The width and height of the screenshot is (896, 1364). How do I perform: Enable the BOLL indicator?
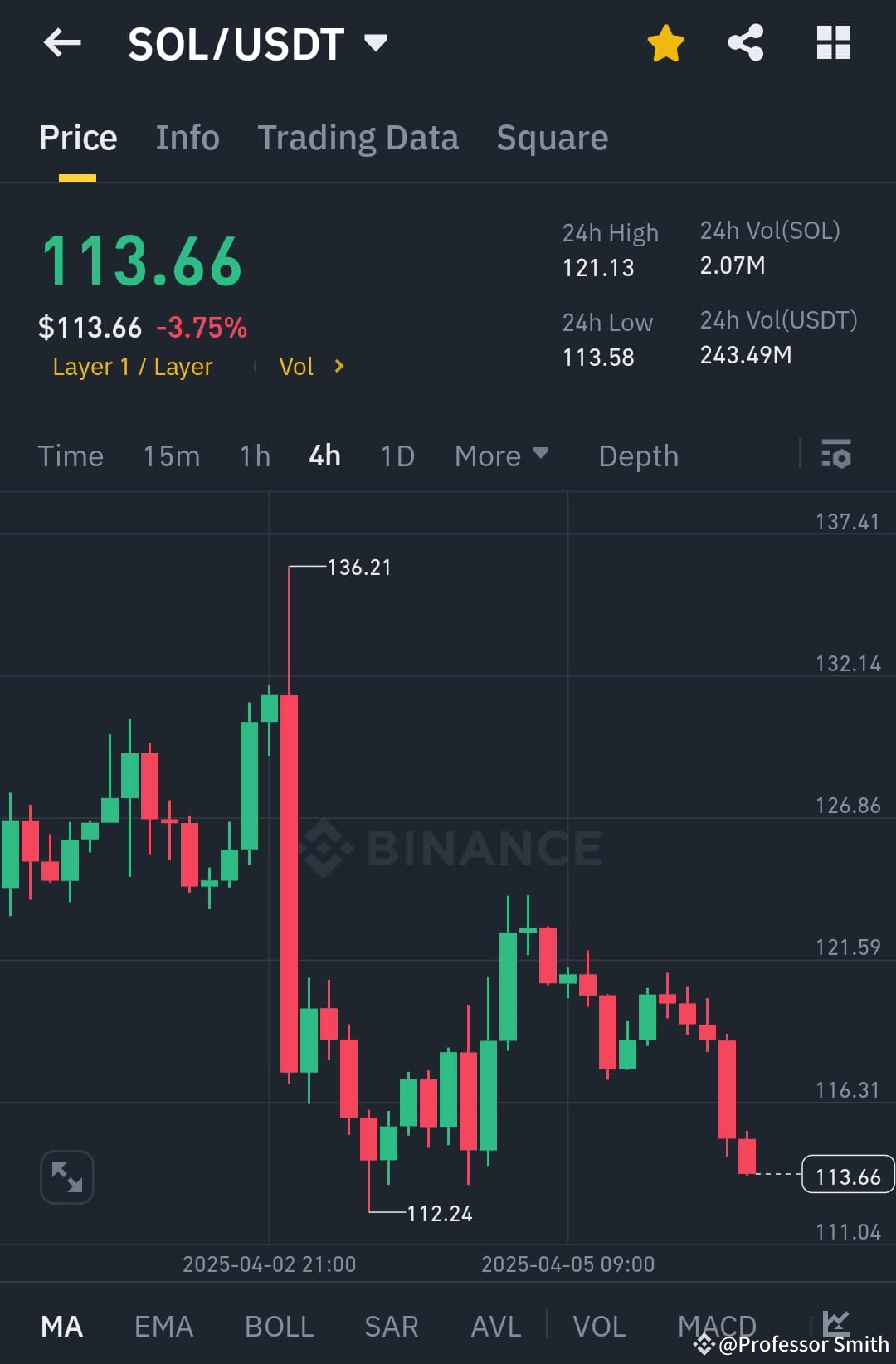coord(279,1327)
